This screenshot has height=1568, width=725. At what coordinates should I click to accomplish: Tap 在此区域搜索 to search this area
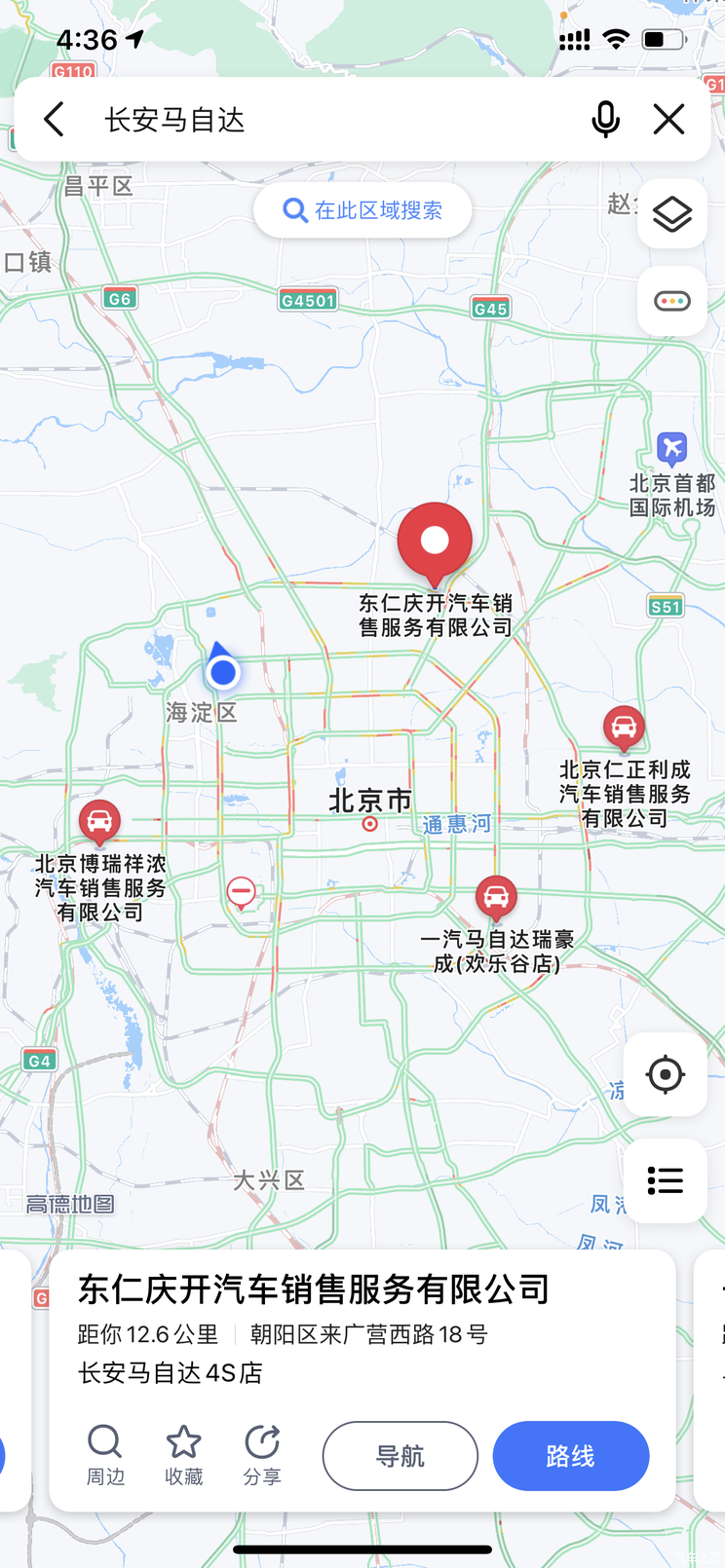click(x=362, y=210)
